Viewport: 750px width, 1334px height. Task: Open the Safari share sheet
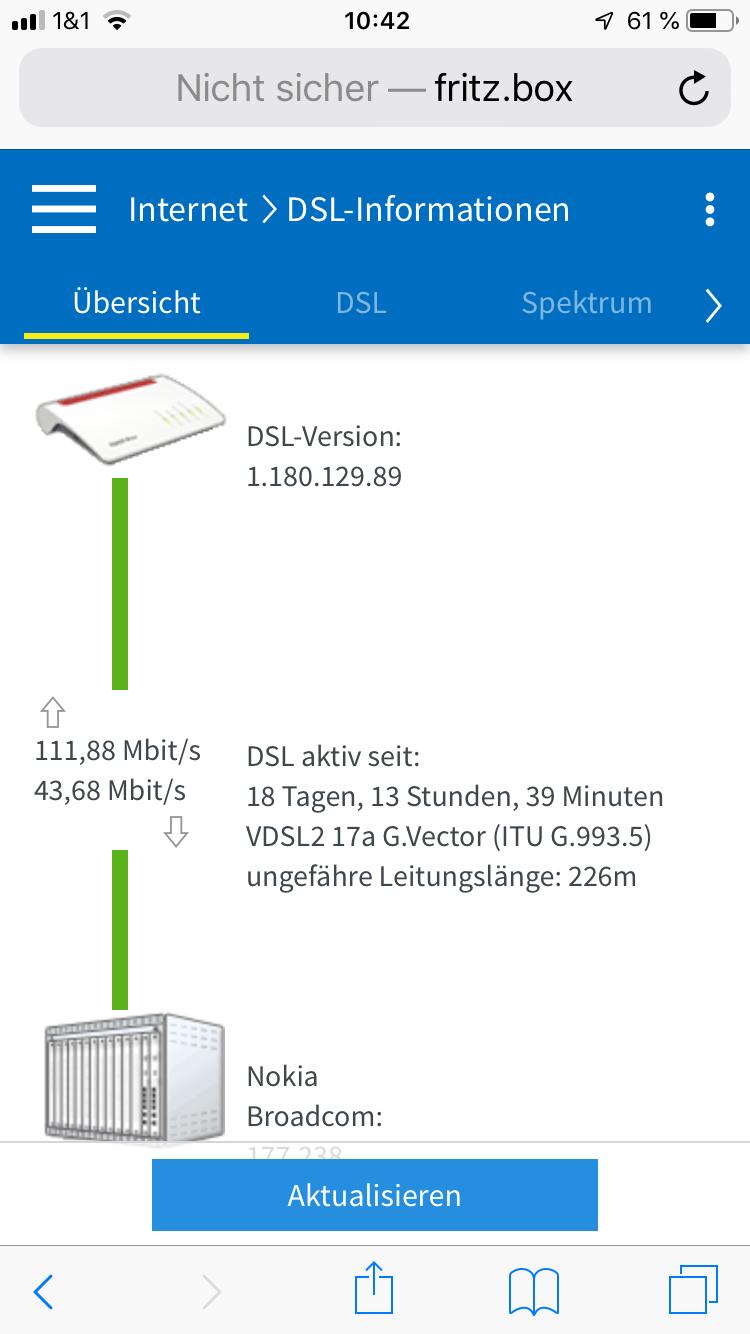tap(374, 1290)
